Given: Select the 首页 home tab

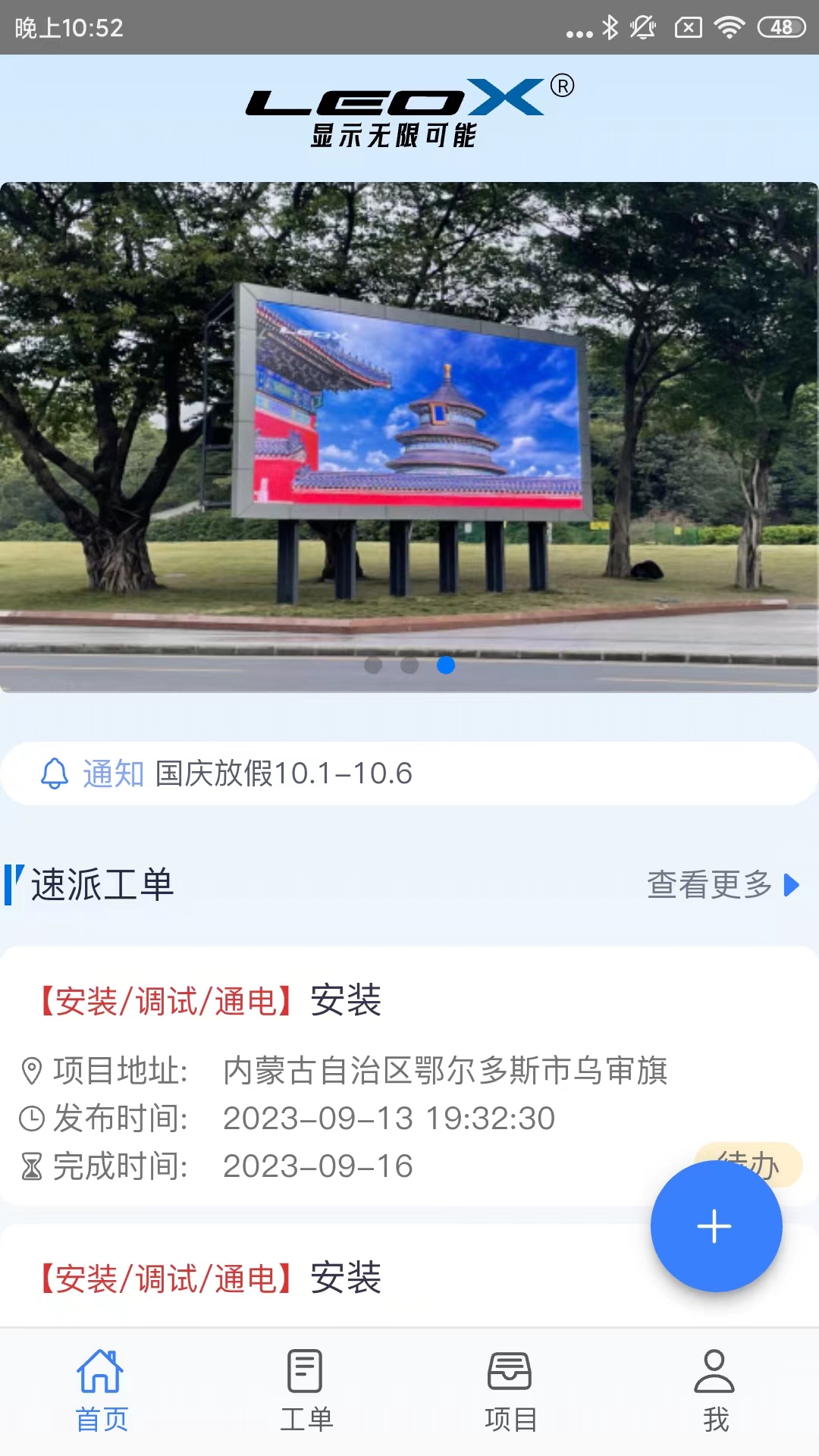Looking at the screenshot, I should (102, 1392).
